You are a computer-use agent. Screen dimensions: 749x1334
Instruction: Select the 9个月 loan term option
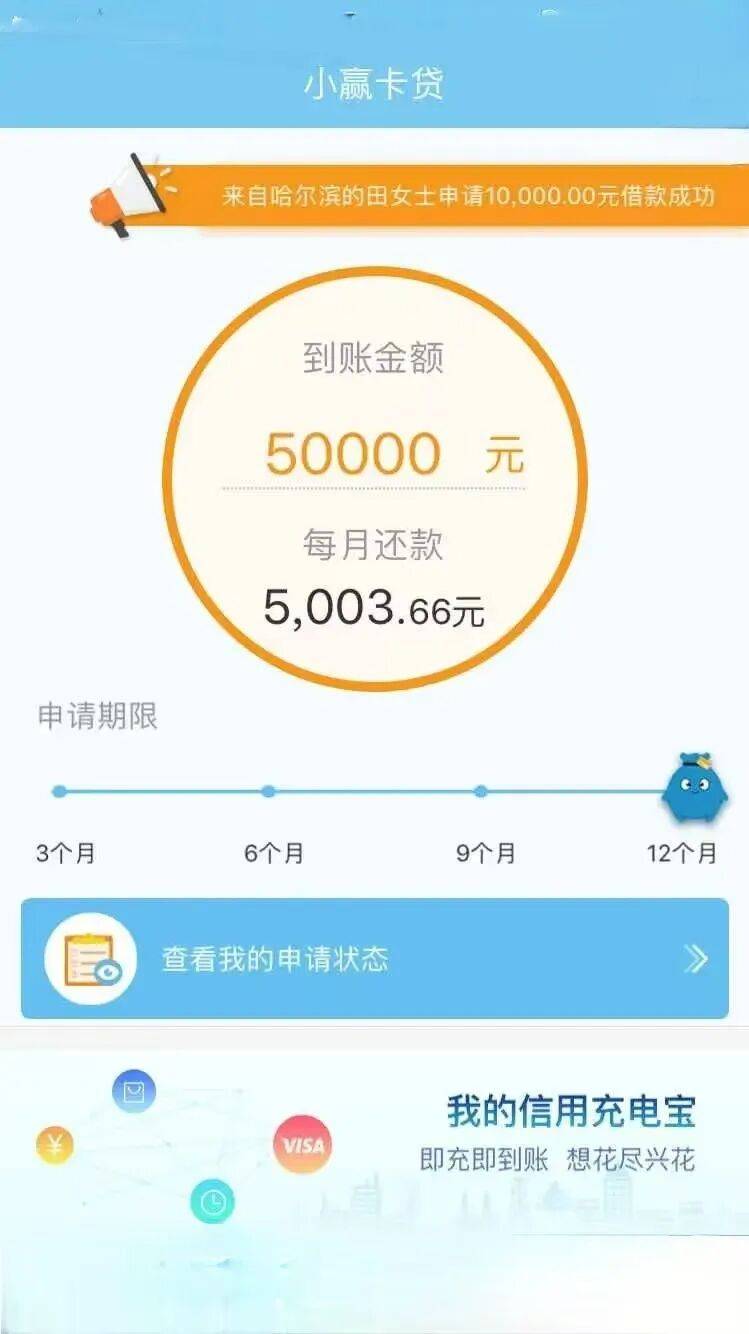pos(480,792)
